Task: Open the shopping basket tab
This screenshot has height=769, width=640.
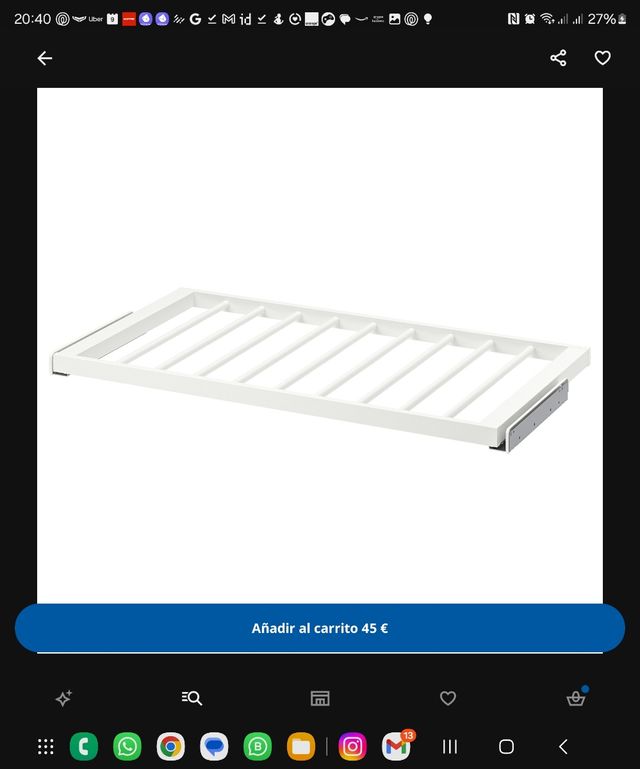Action: point(576,698)
